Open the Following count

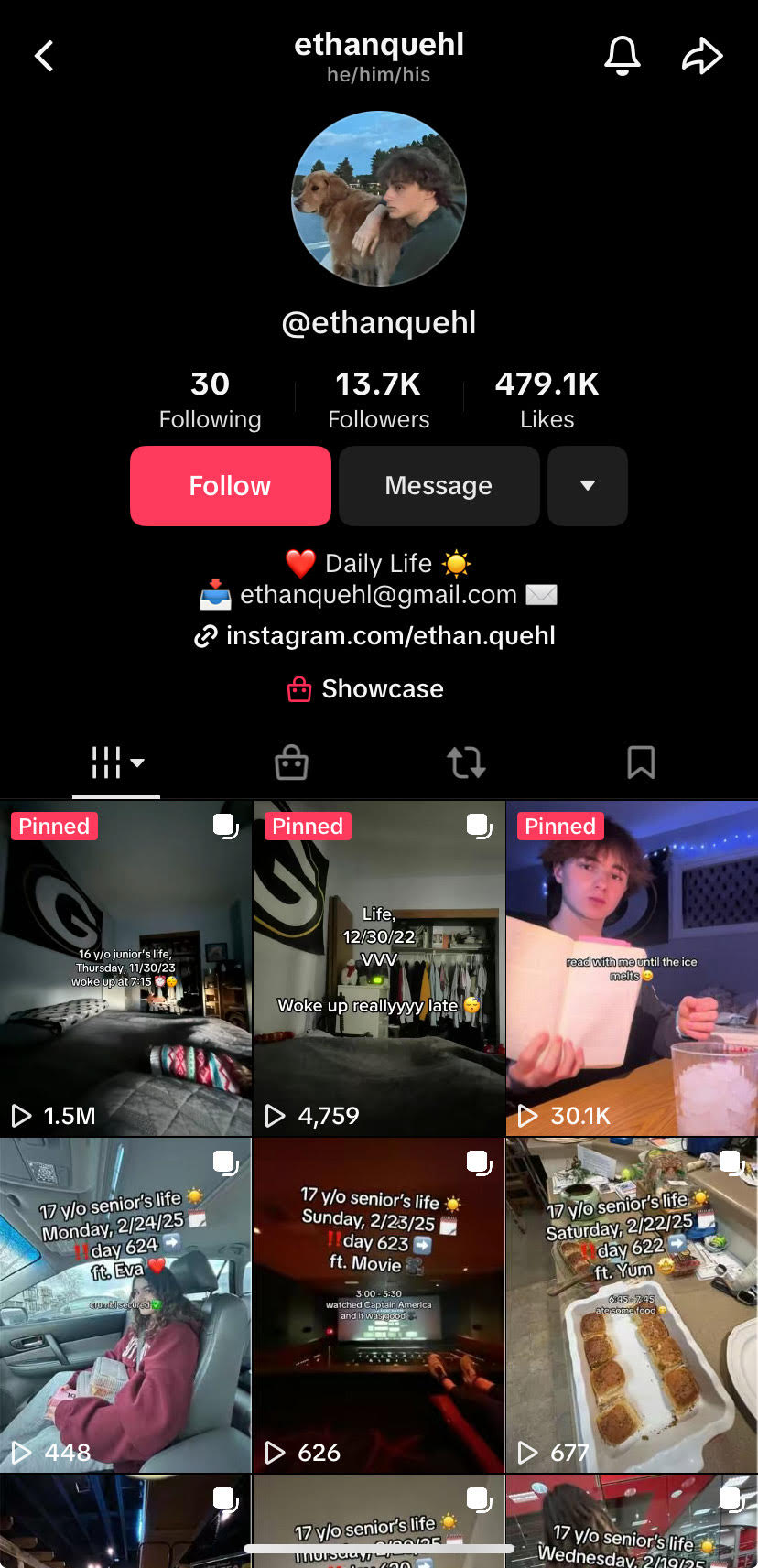210,399
